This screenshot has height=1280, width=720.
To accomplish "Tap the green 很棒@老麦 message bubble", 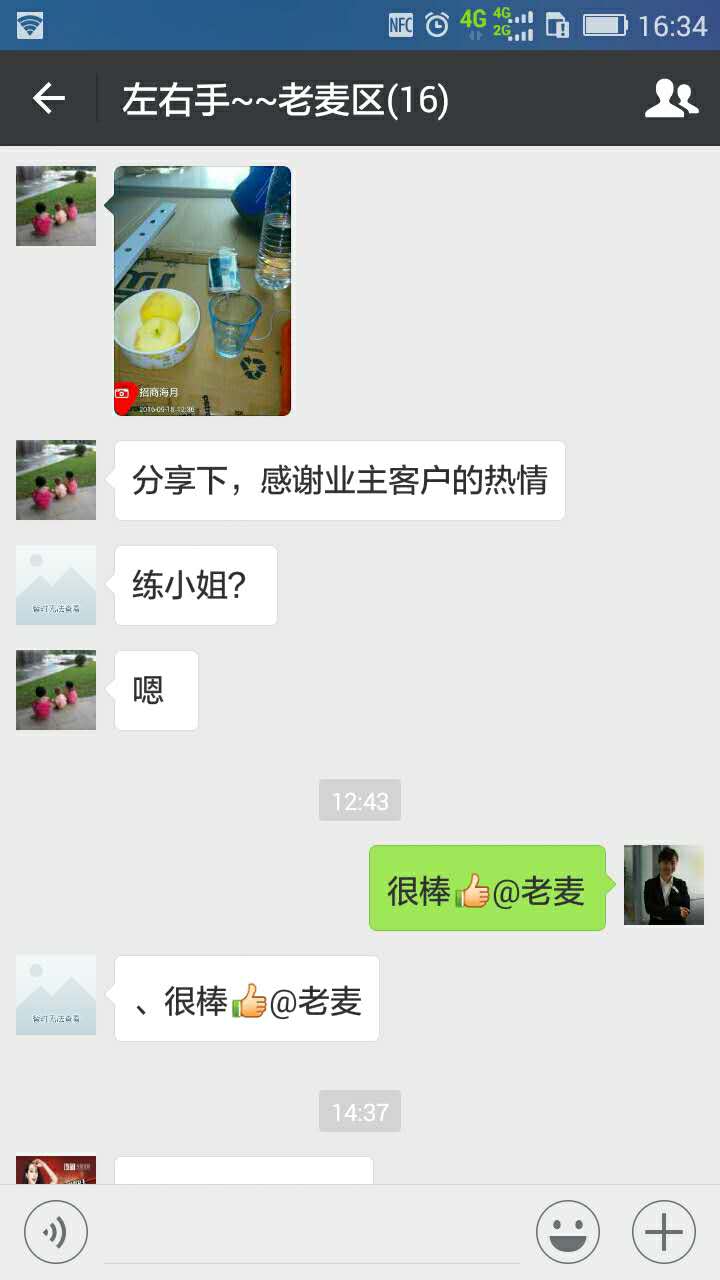I will [x=487, y=887].
